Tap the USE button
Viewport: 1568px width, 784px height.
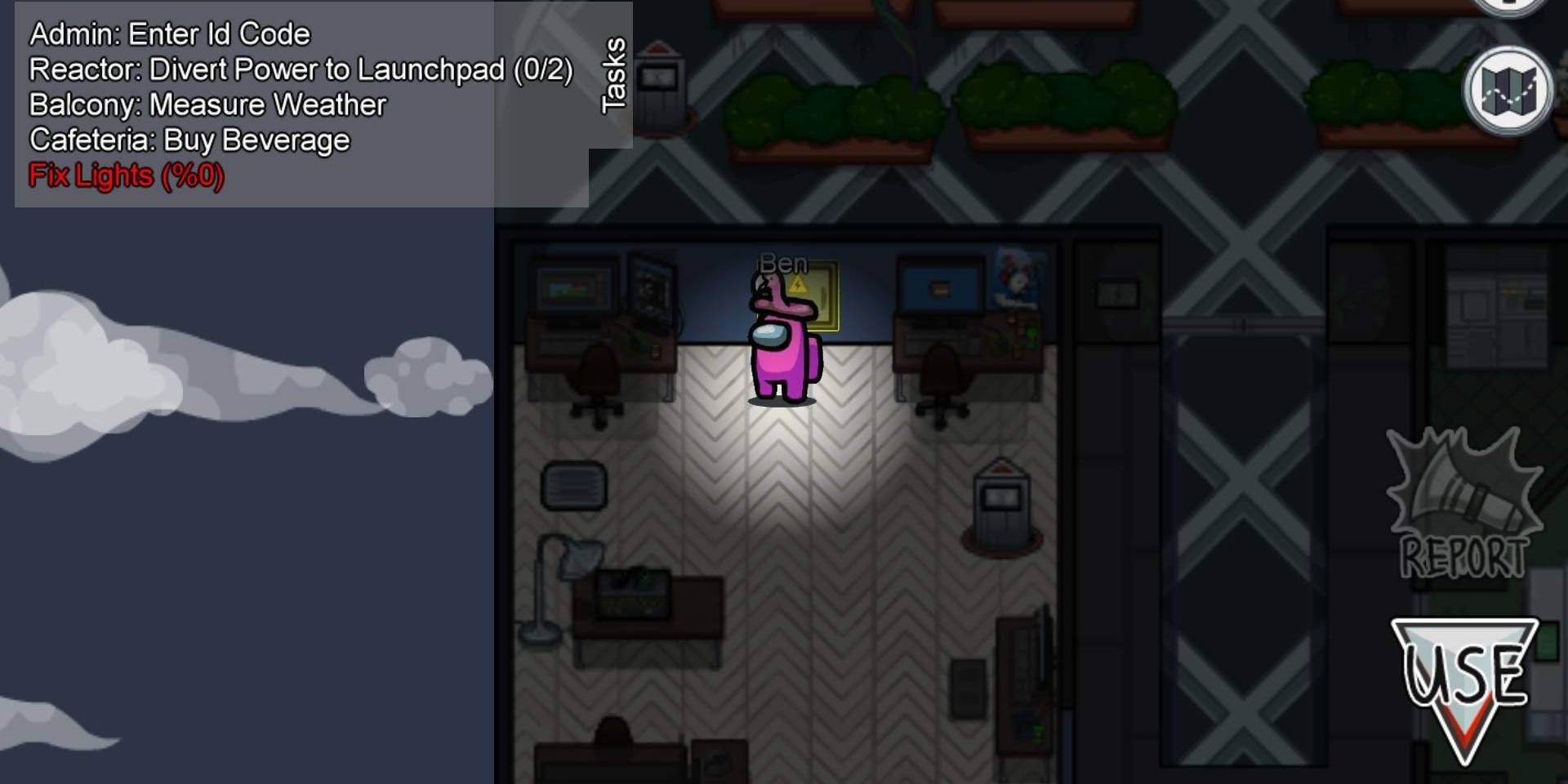[x=1465, y=684]
